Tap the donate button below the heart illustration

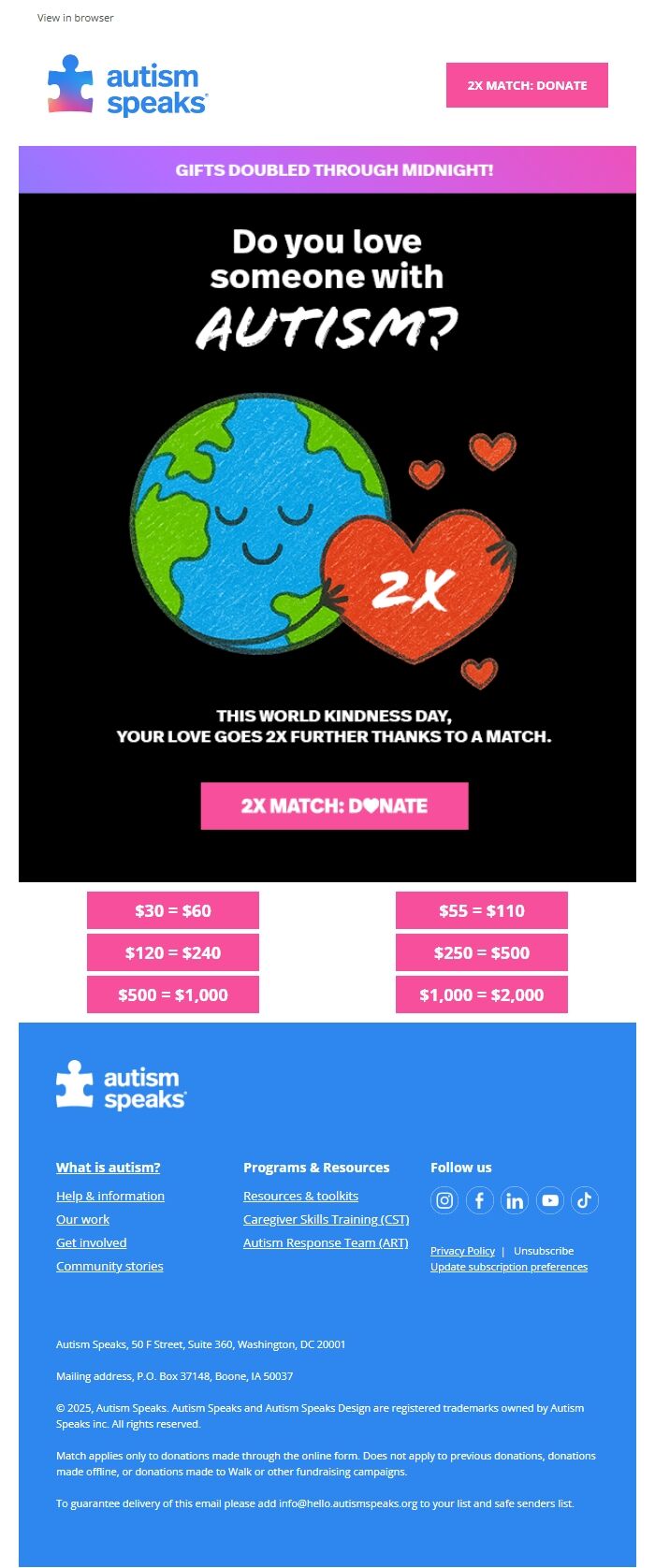click(334, 806)
